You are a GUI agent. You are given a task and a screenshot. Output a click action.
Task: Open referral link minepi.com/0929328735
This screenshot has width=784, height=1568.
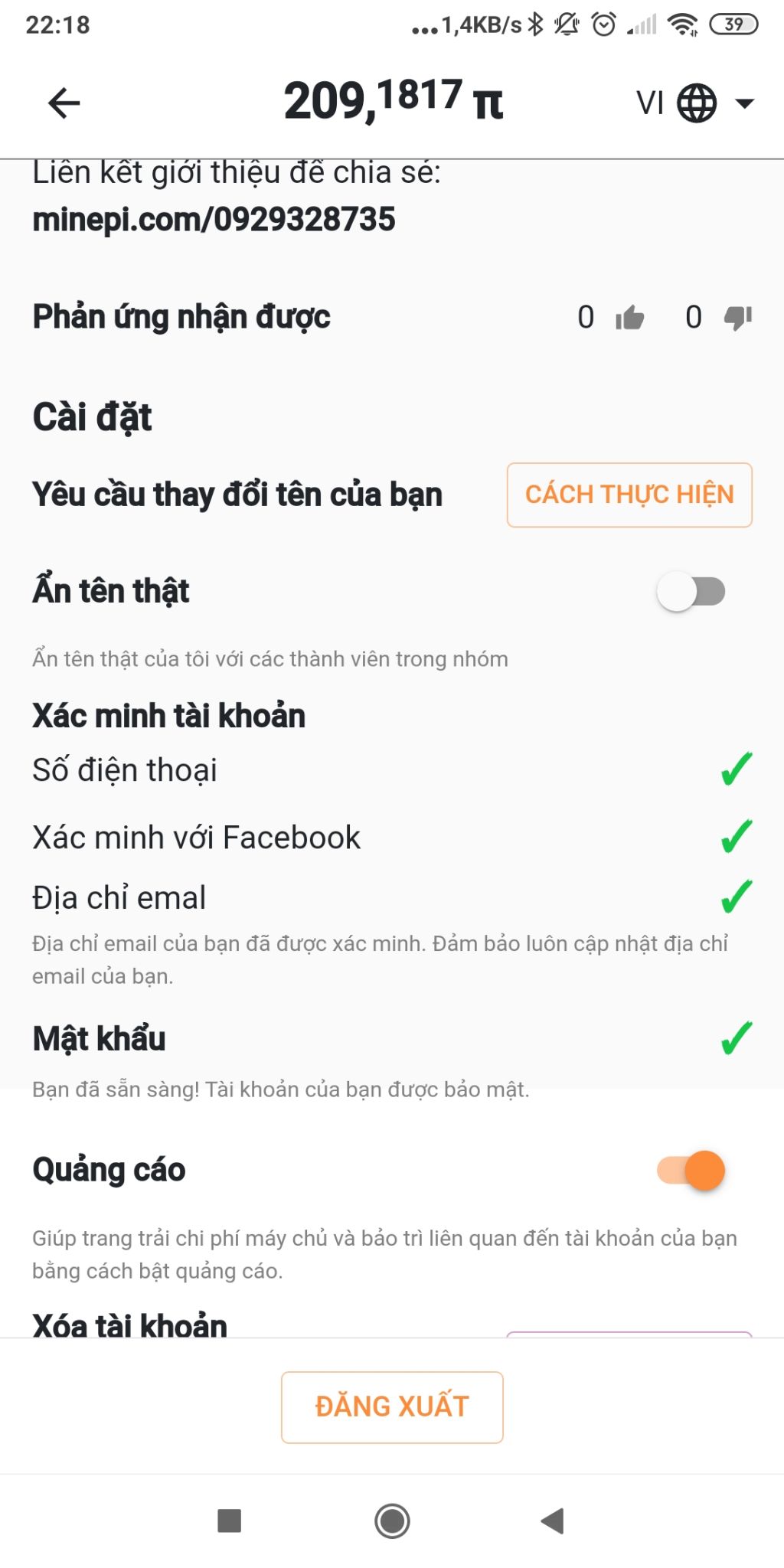click(x=214, y=220)
